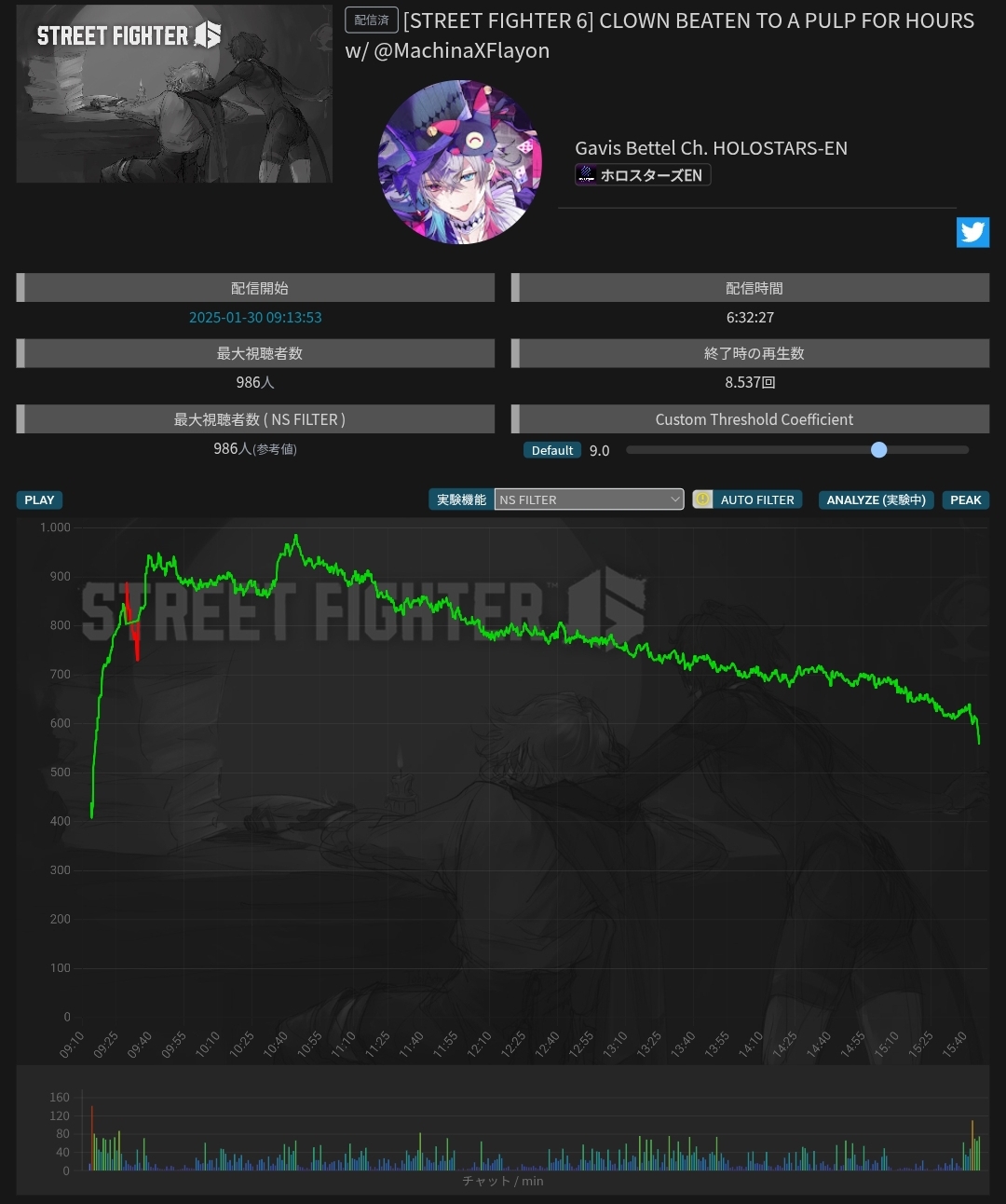Open the Street Fighter stream thumbnail
Viewport: 1006px width, 1204px height.
[174, 93]
